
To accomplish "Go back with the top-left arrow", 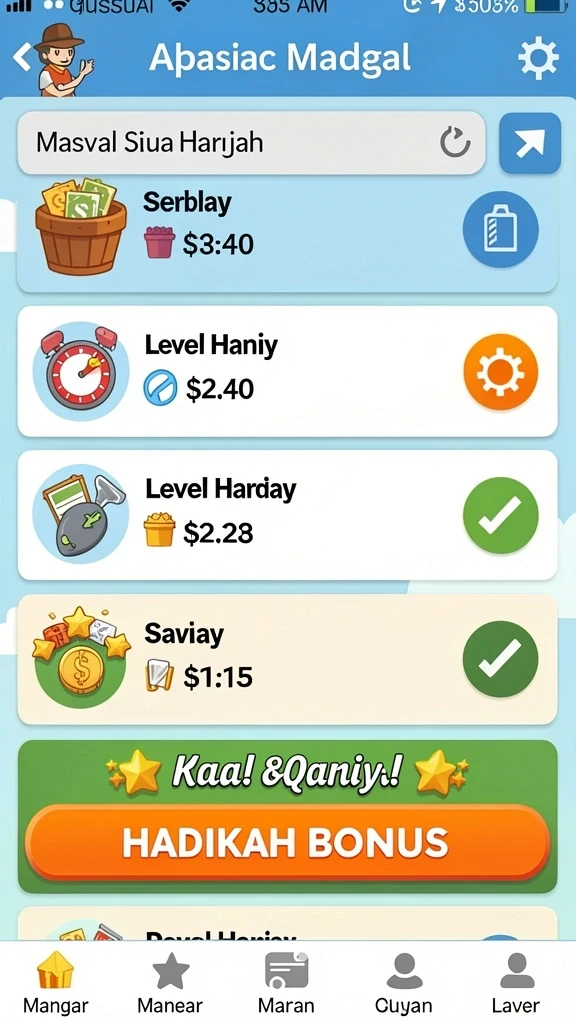I will [22, 58].
